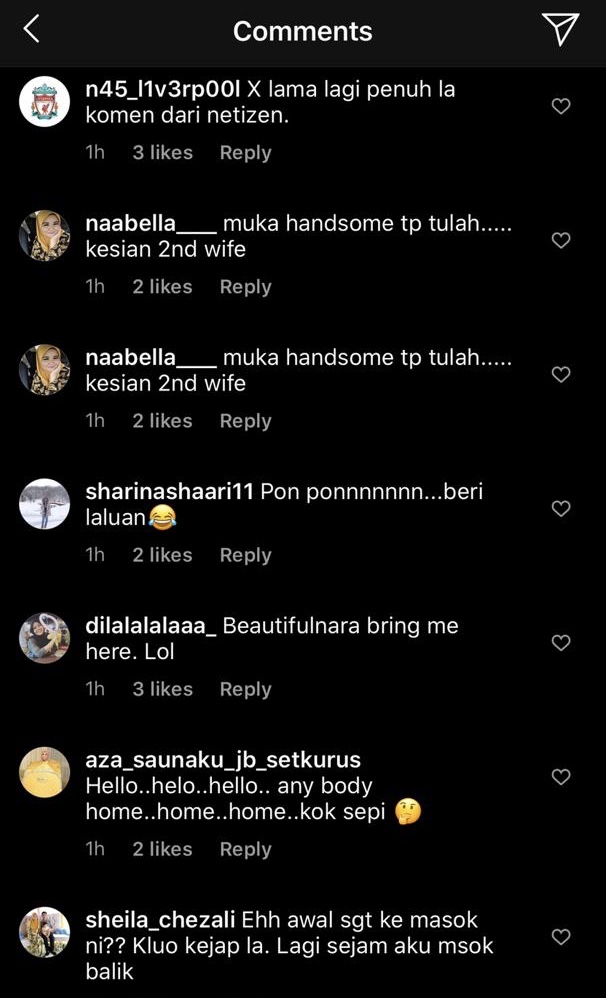Image resolution: width=606 pixels, height=998 pixels.
Task: Reply to dilalalalaaa_'s Beautifulnara comment
Action: click(x=245, y=689)
